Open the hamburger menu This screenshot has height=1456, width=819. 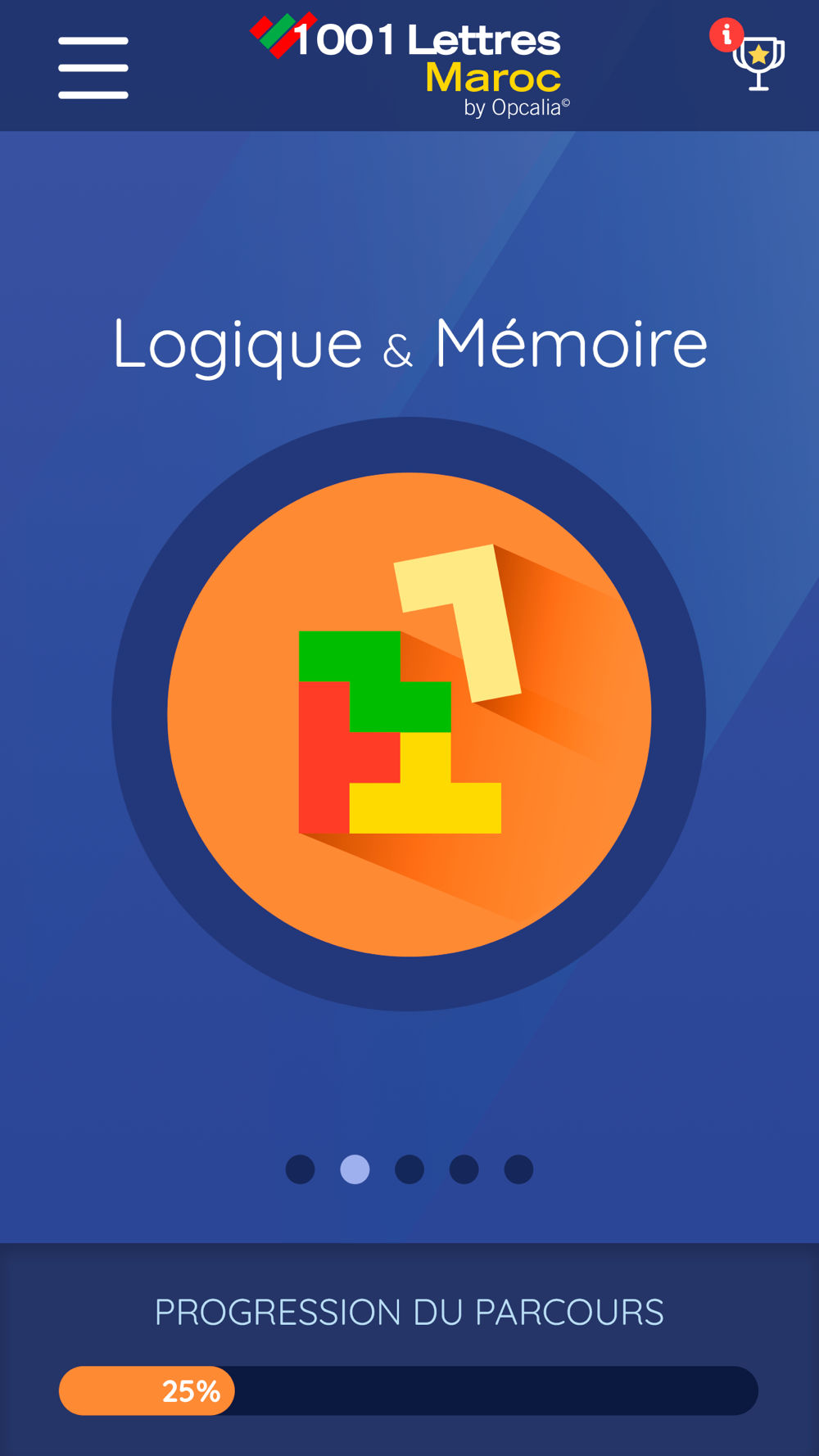click(x=93, y=67)
